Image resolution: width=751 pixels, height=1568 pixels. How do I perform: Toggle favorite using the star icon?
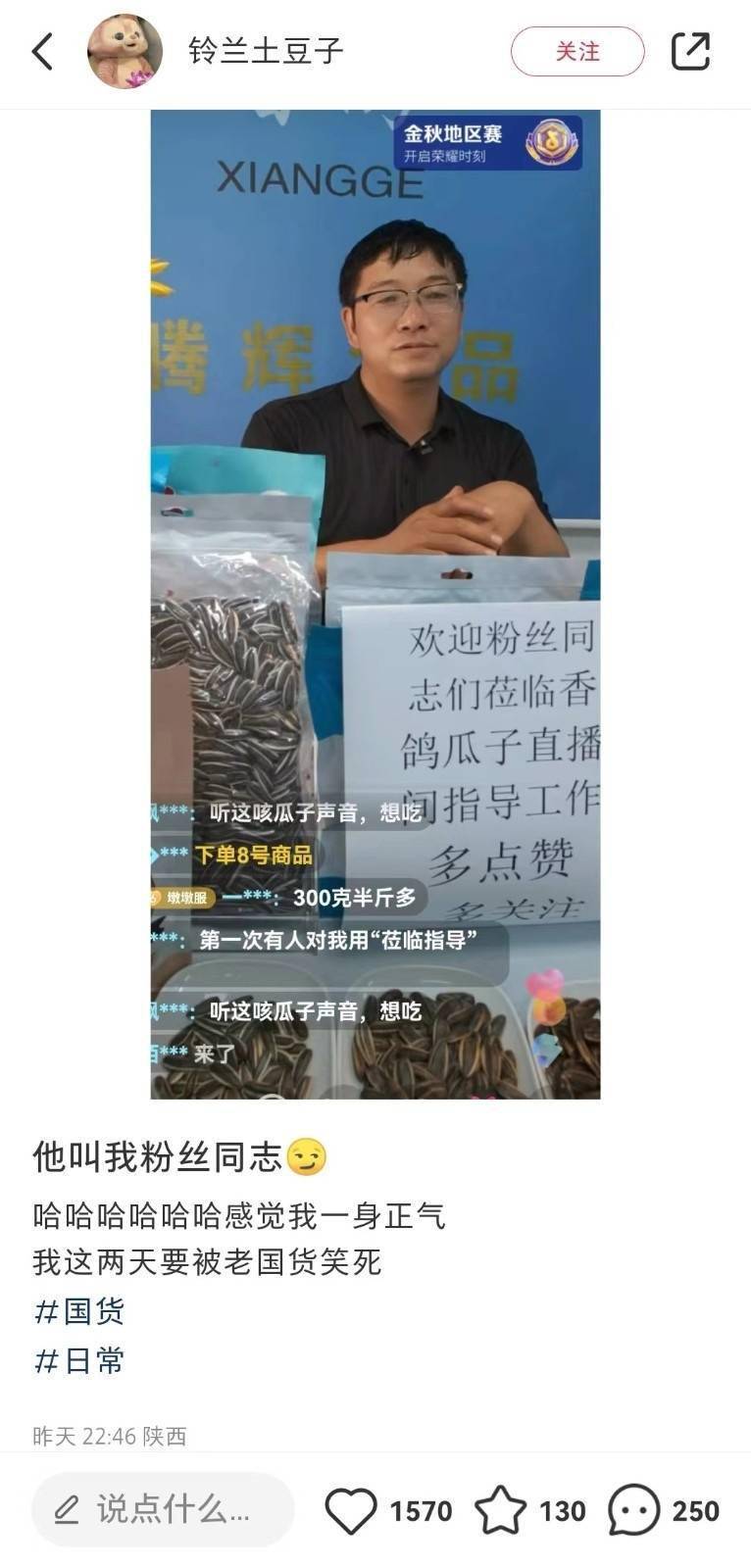pos(503,1511)
